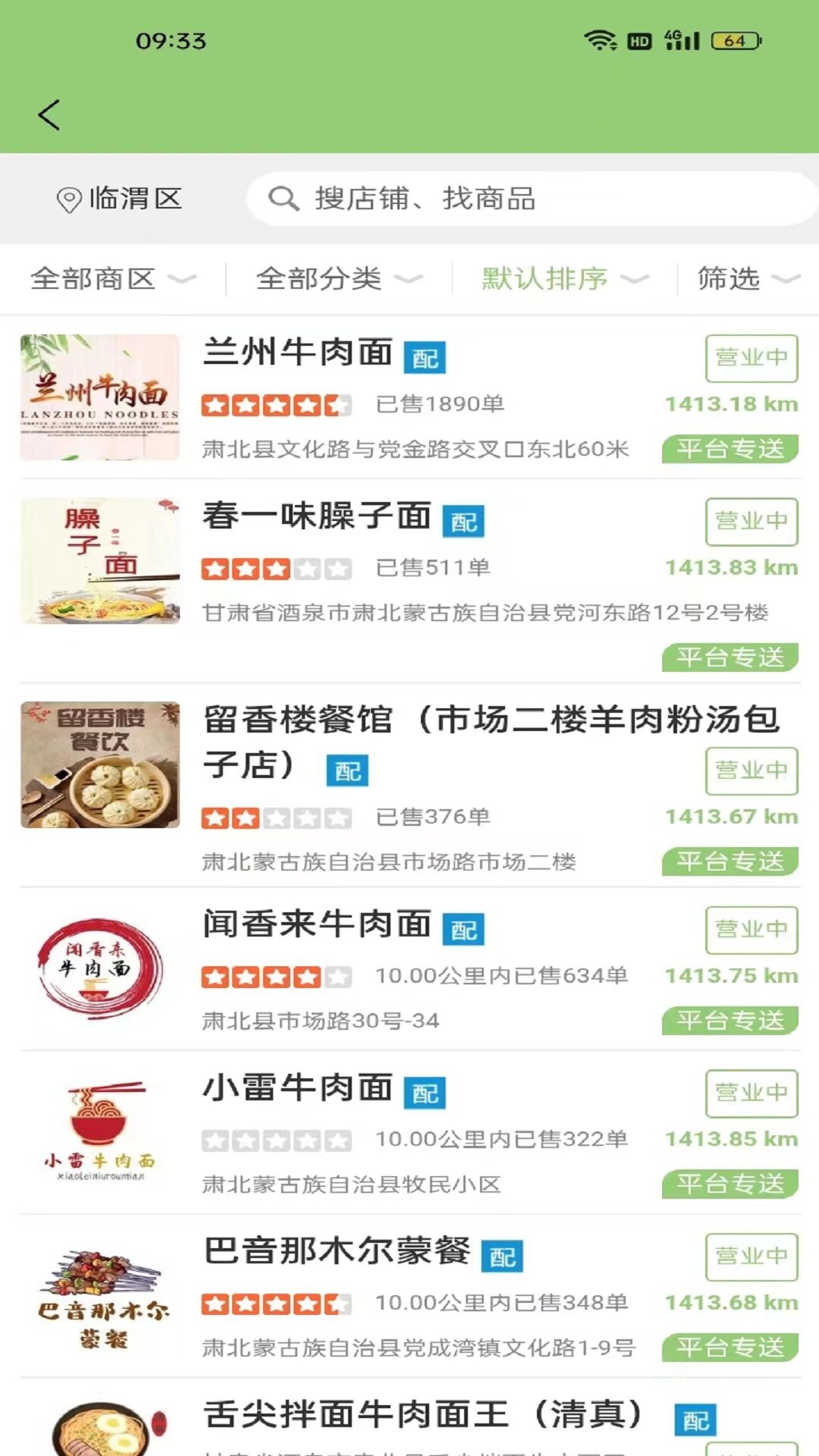
Task: Tap the location pin icon beside 临渭区
Action: pos(67,199)
